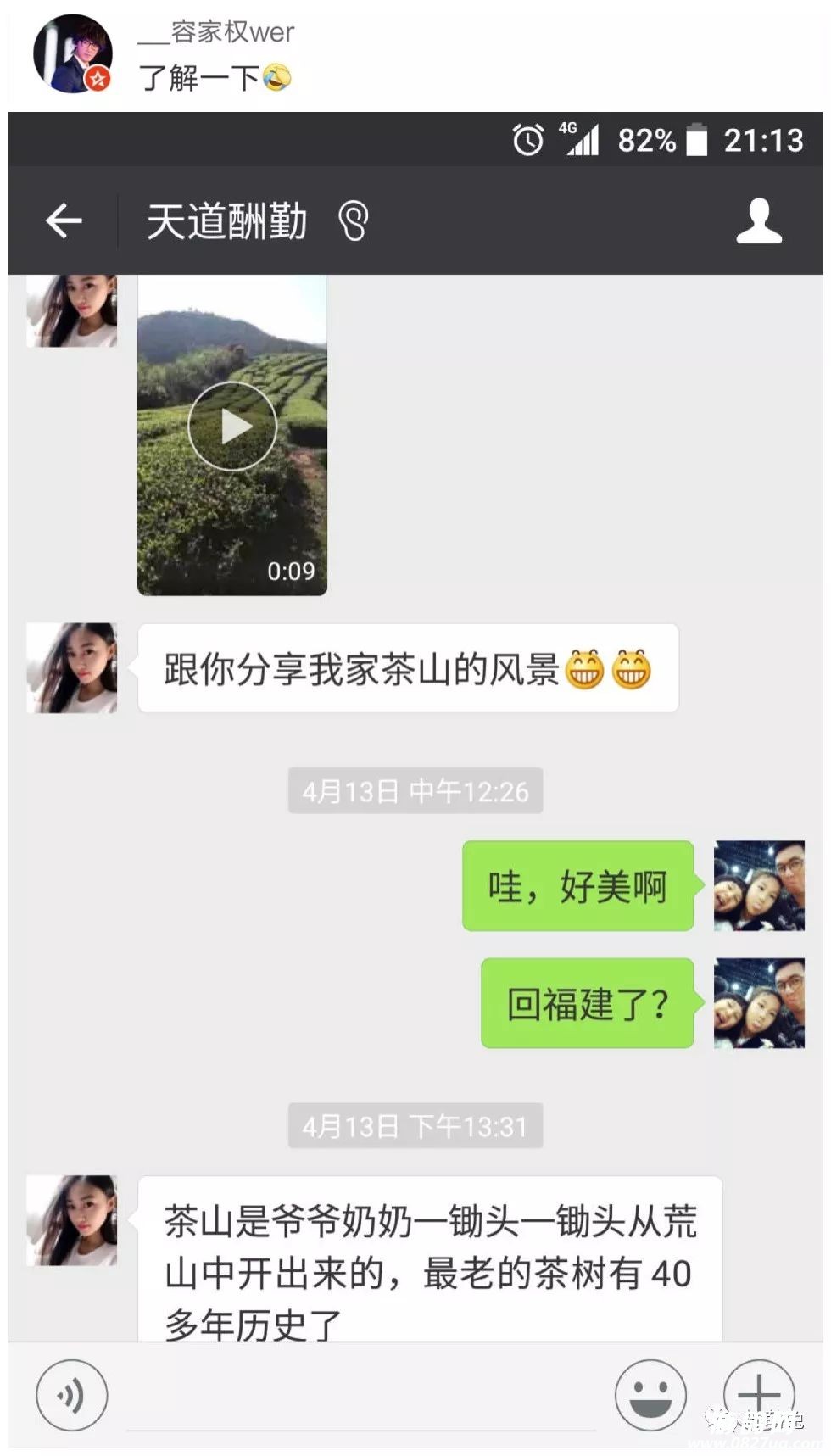Switch to voice message input
The height and width of the screenshot is (1456, 831).
pos(72,1395)
